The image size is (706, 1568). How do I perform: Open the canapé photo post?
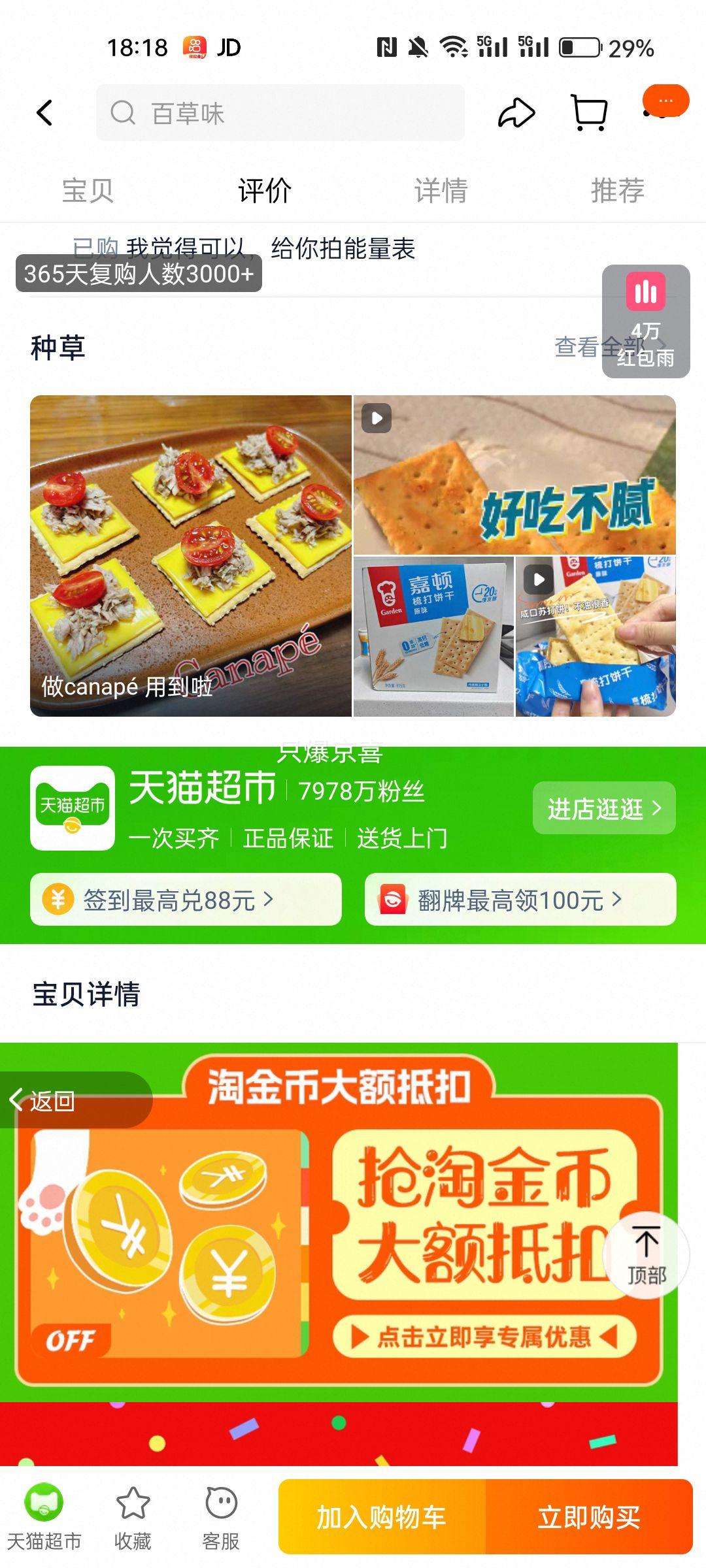[191, 555]
